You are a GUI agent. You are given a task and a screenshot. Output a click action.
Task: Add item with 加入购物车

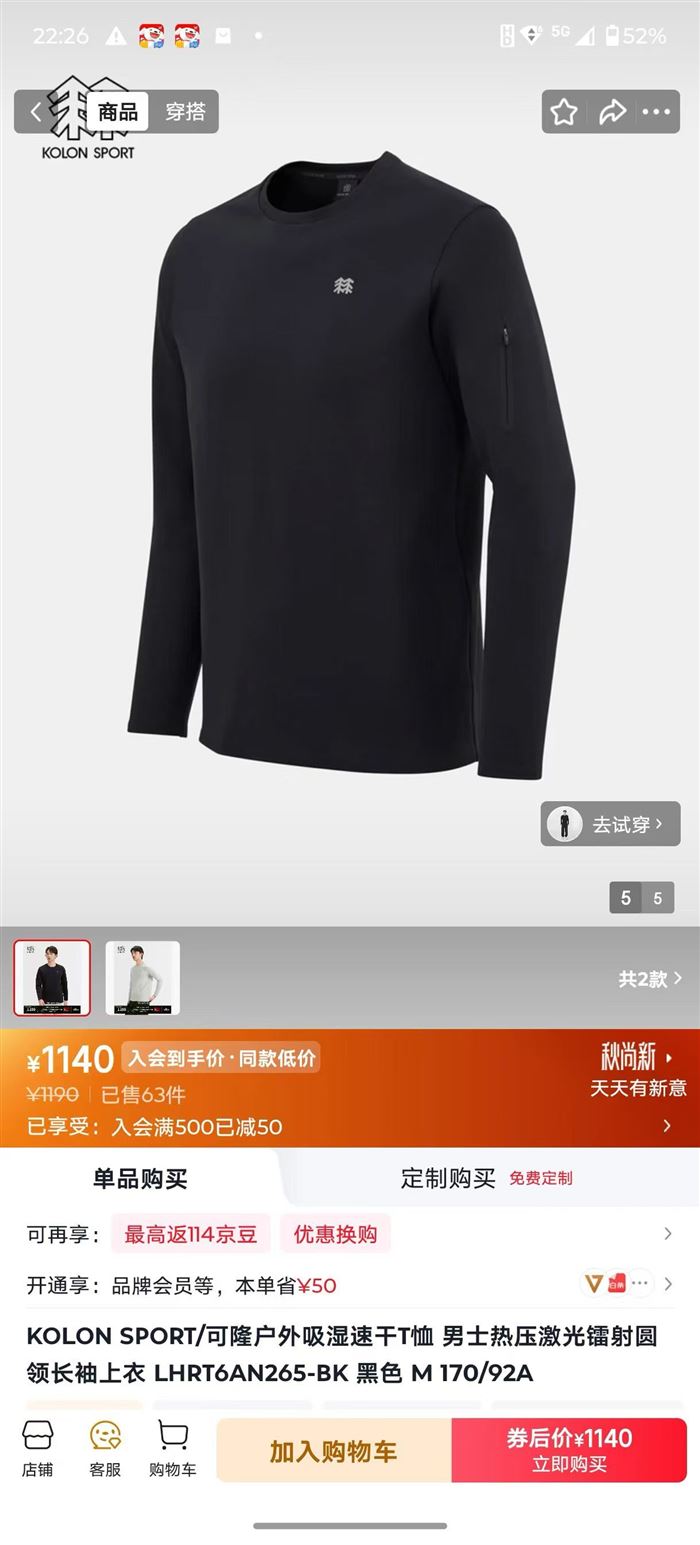coord(334,1450)
